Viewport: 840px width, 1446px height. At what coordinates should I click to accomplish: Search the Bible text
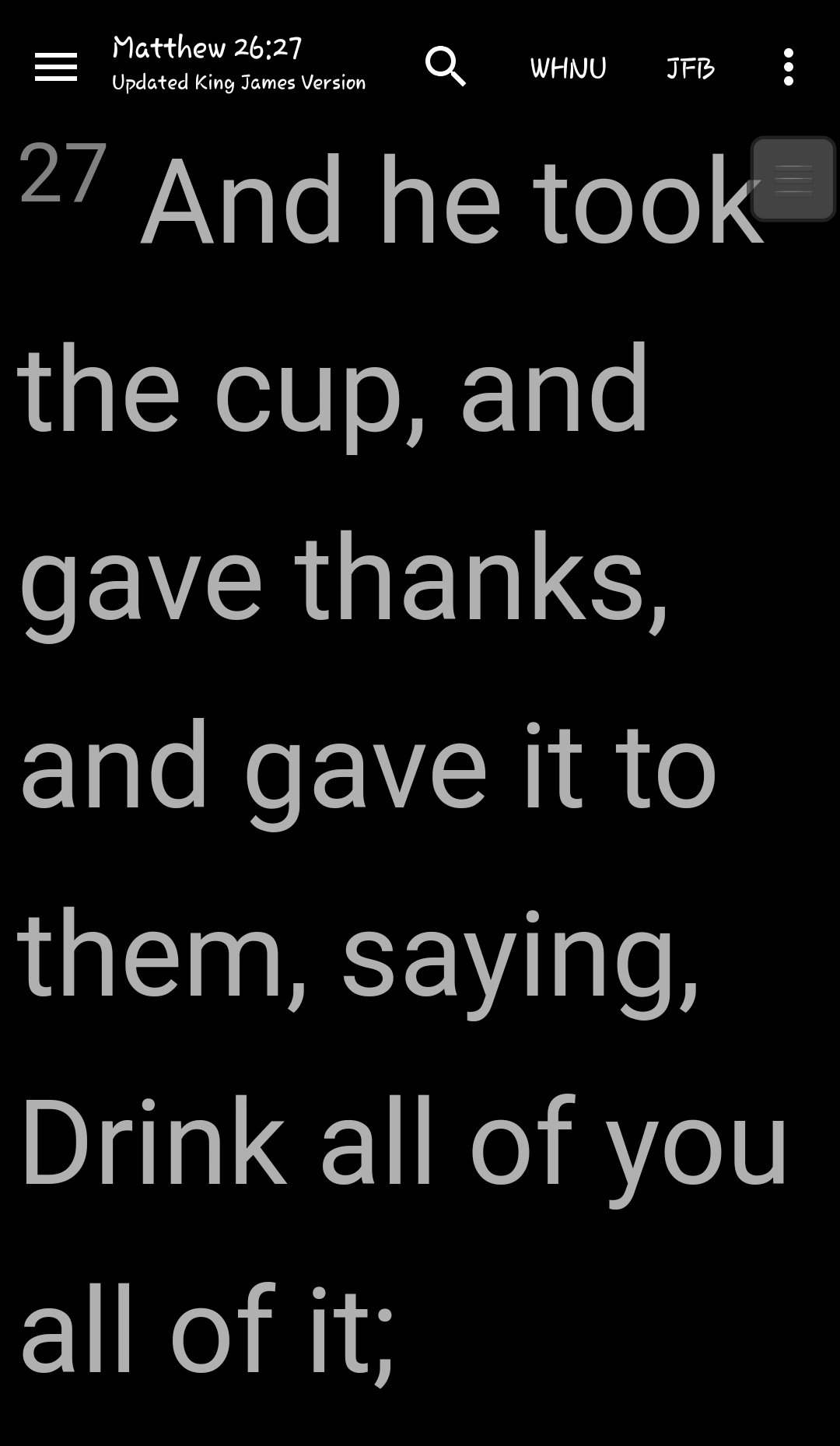(x=446, y=67)
